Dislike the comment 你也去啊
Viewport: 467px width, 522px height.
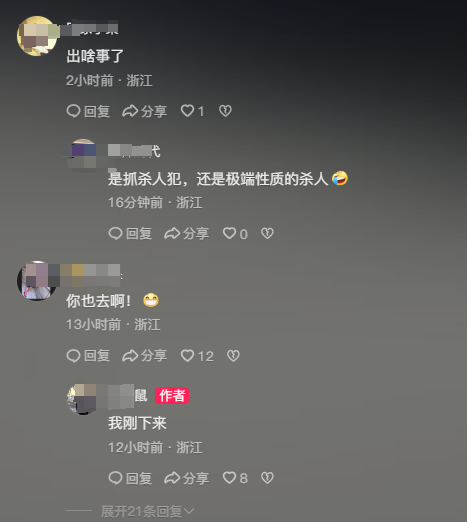(233, 356)
